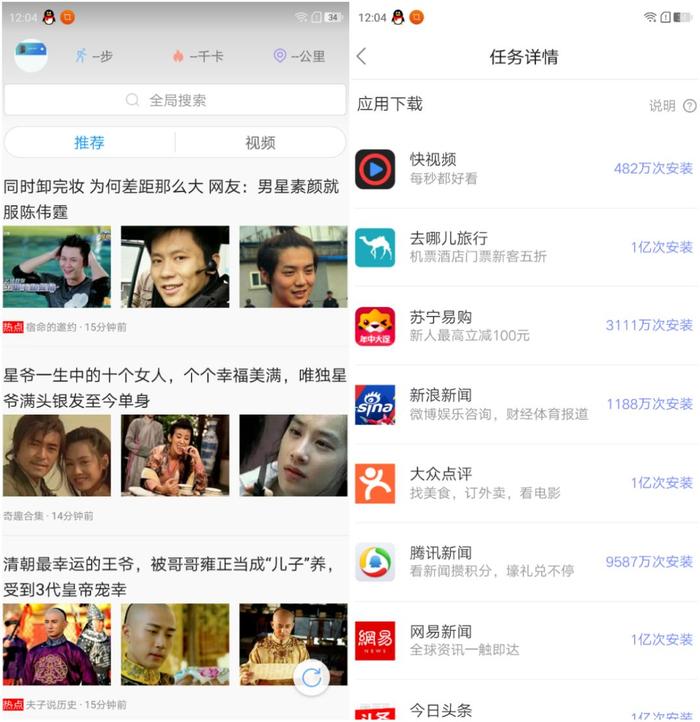Open the 说明 help icon
700x722 pixels.
689,105
